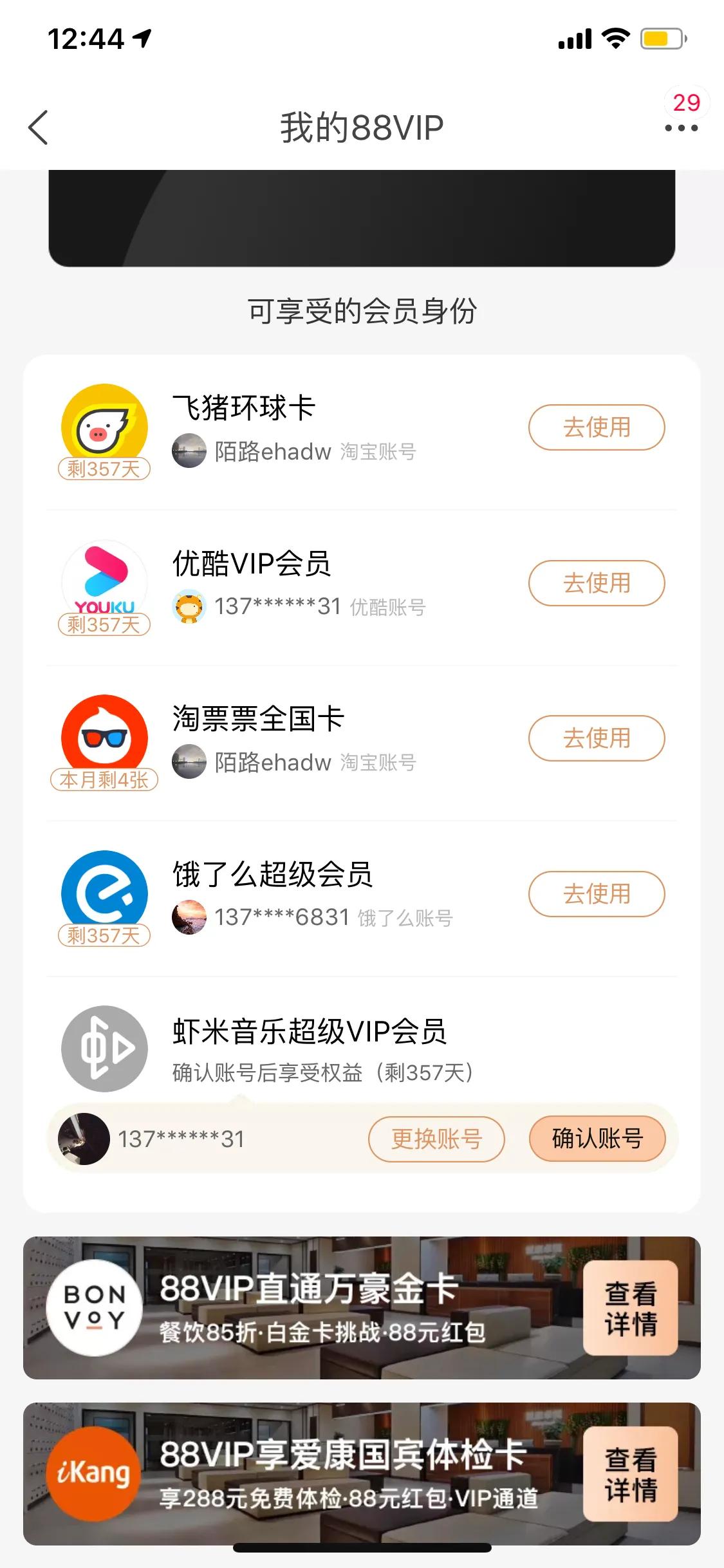Click 去使用 for 饿了么超级会员
Screen dimensions: 724x1568
tap(596, 893)
